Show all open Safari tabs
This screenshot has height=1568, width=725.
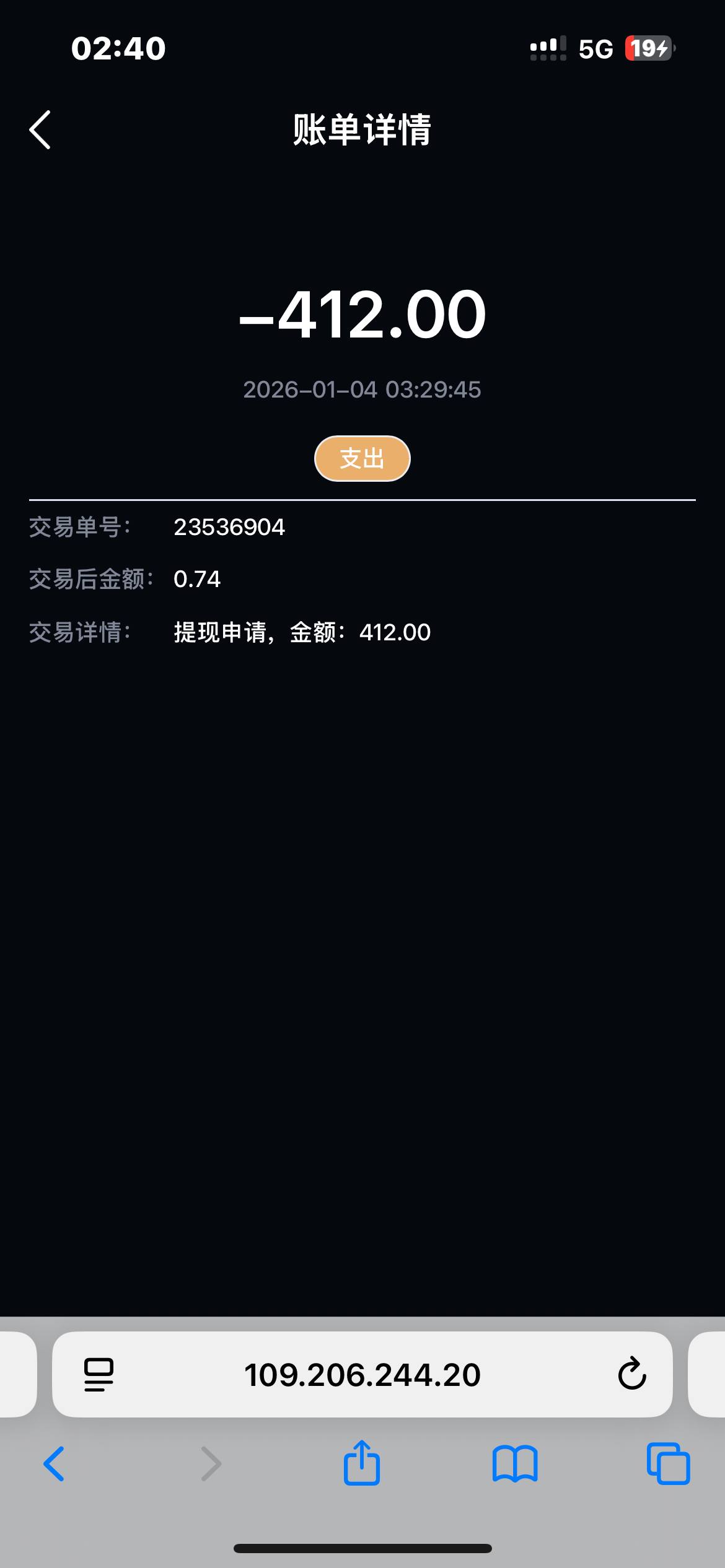click(x=668, y=1464)
